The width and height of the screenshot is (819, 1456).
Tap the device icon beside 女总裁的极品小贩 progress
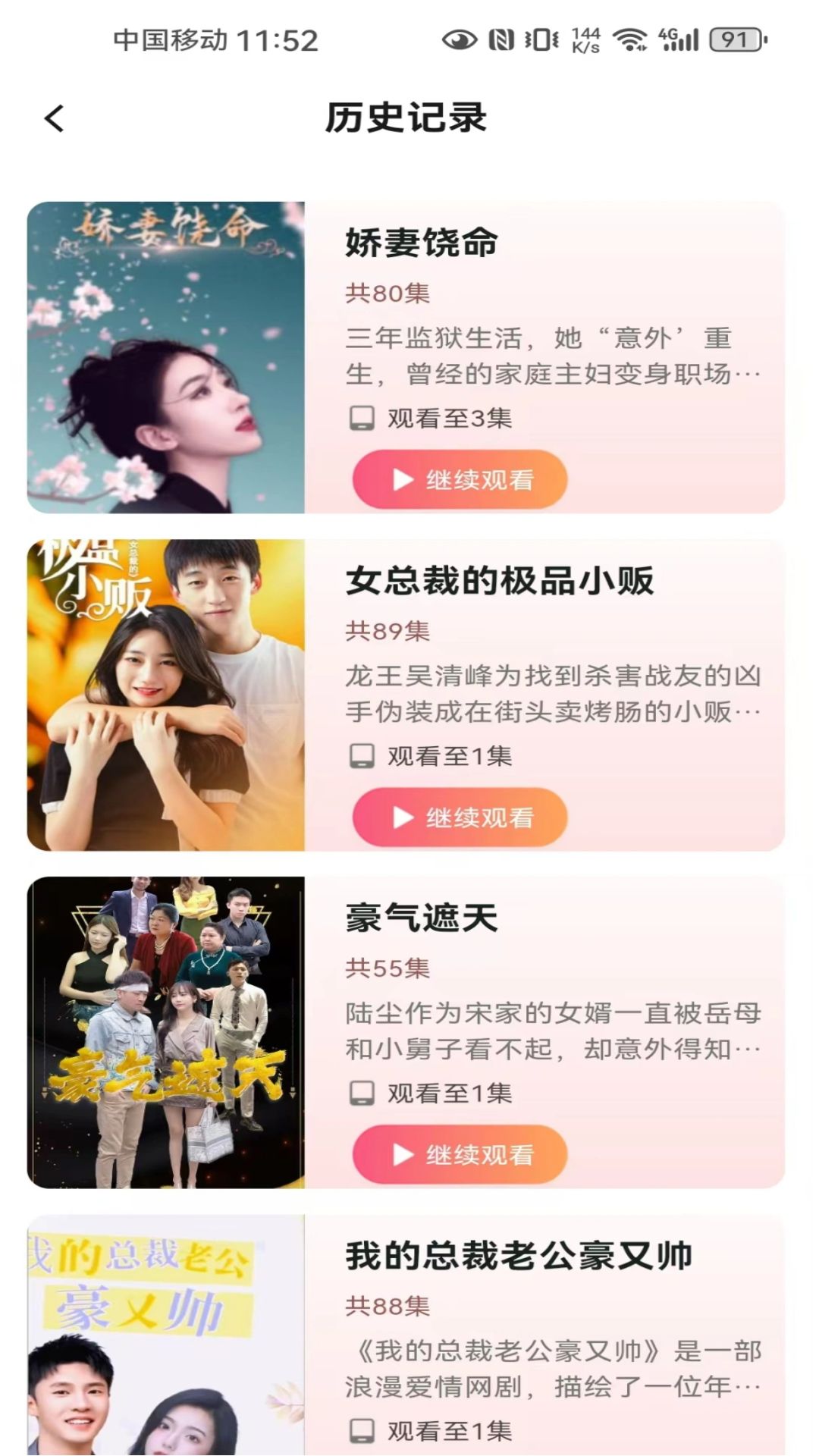coord(362,755)
